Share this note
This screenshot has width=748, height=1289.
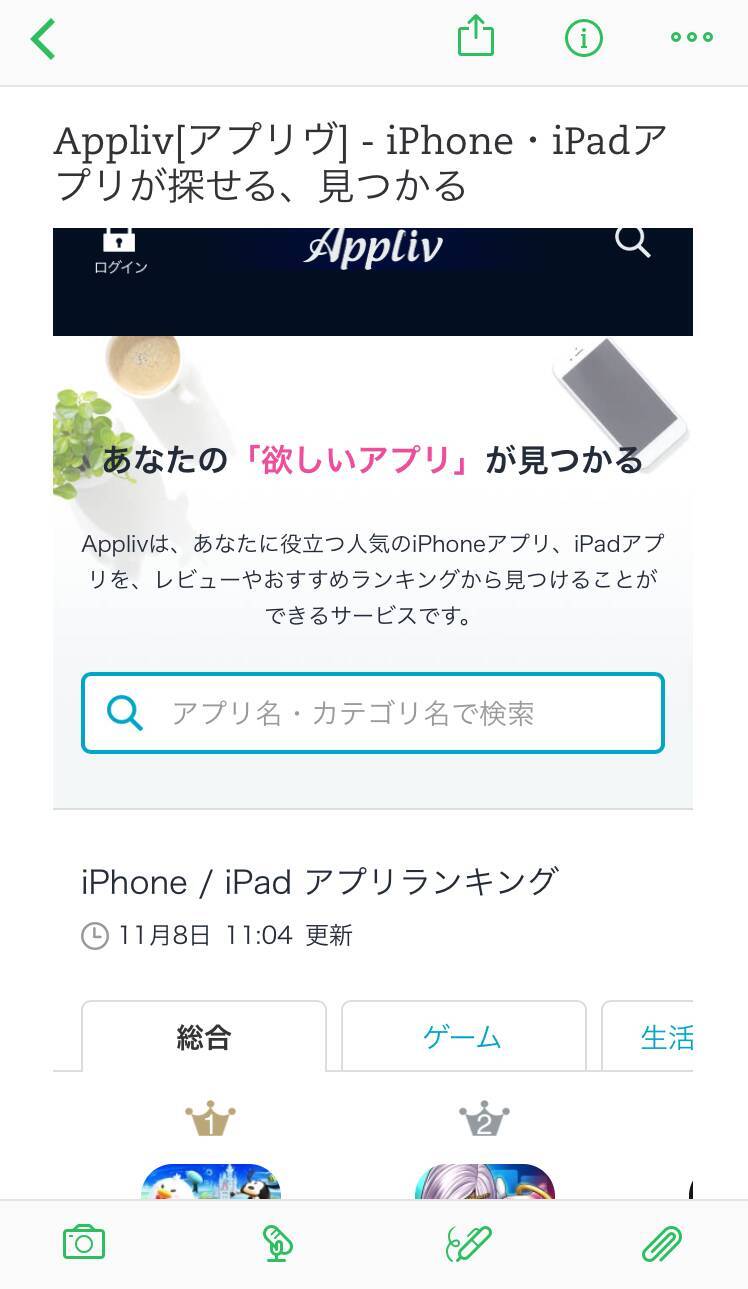tap(476, 38)
